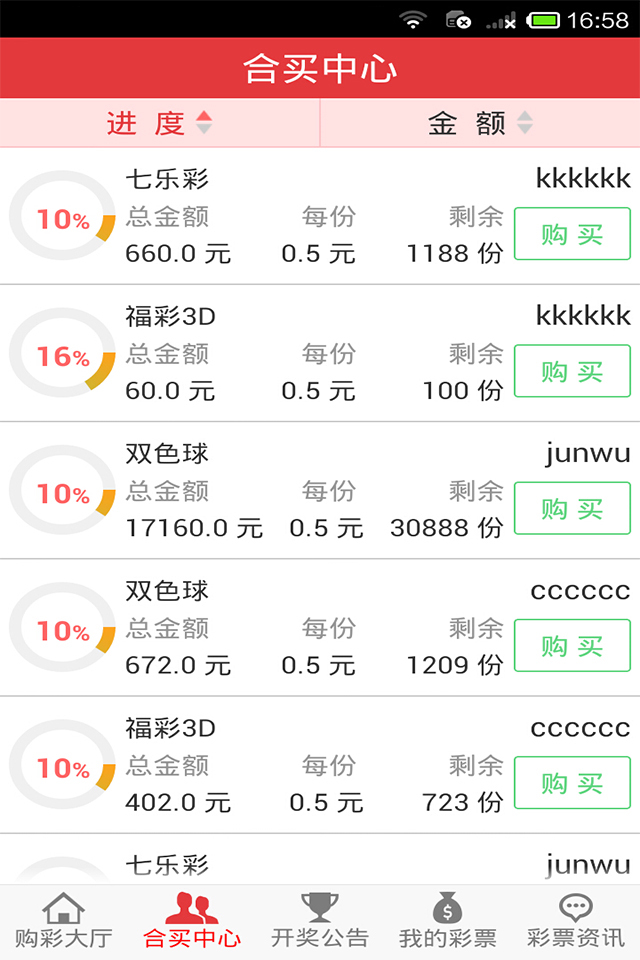This screenshot has height=960, width=640.
Task: Sort the list by 进度
Action: pyautogui.click(x=160, y=123)
